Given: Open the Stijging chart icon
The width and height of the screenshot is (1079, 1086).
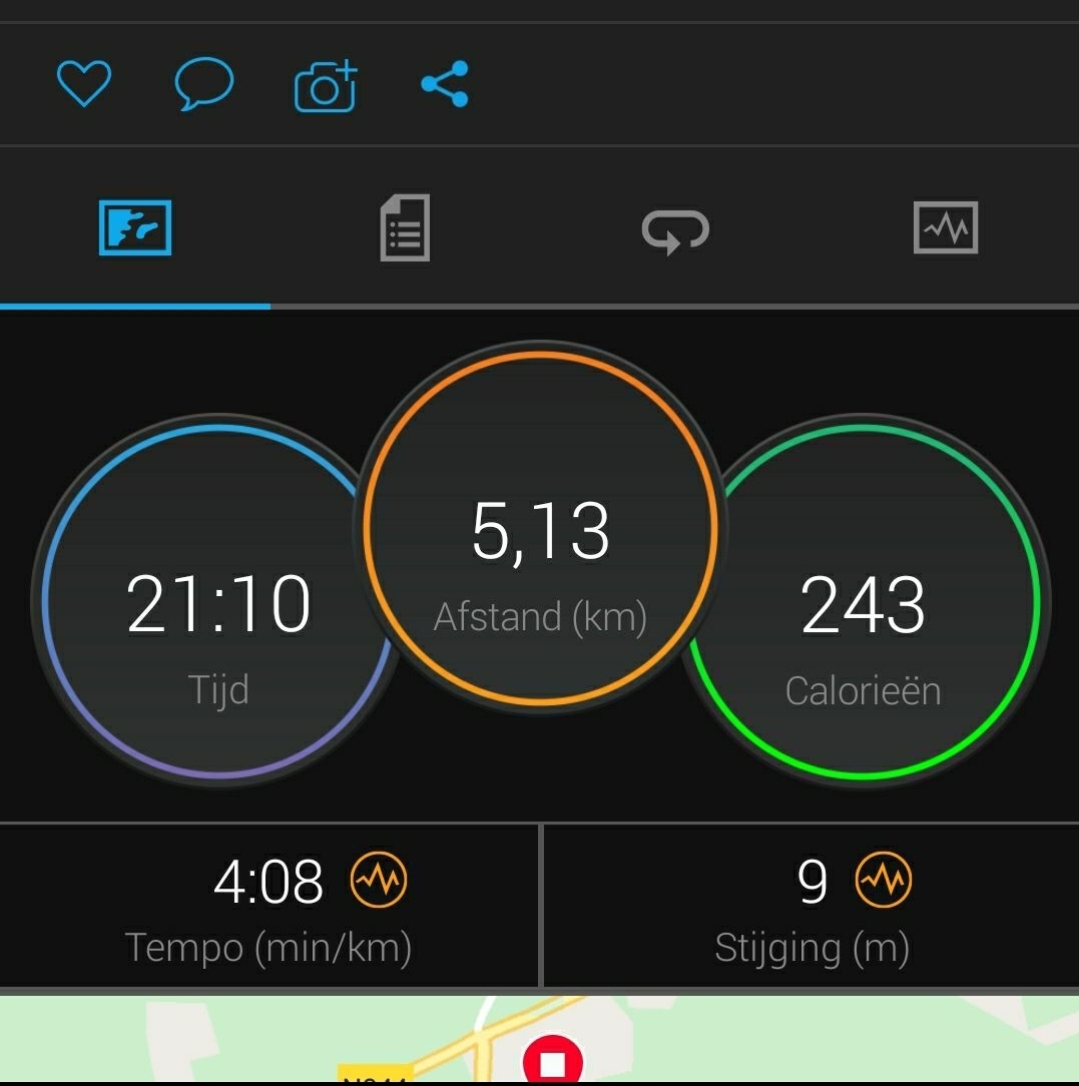Looking at the screenshot, I should [x=884, y=881].
